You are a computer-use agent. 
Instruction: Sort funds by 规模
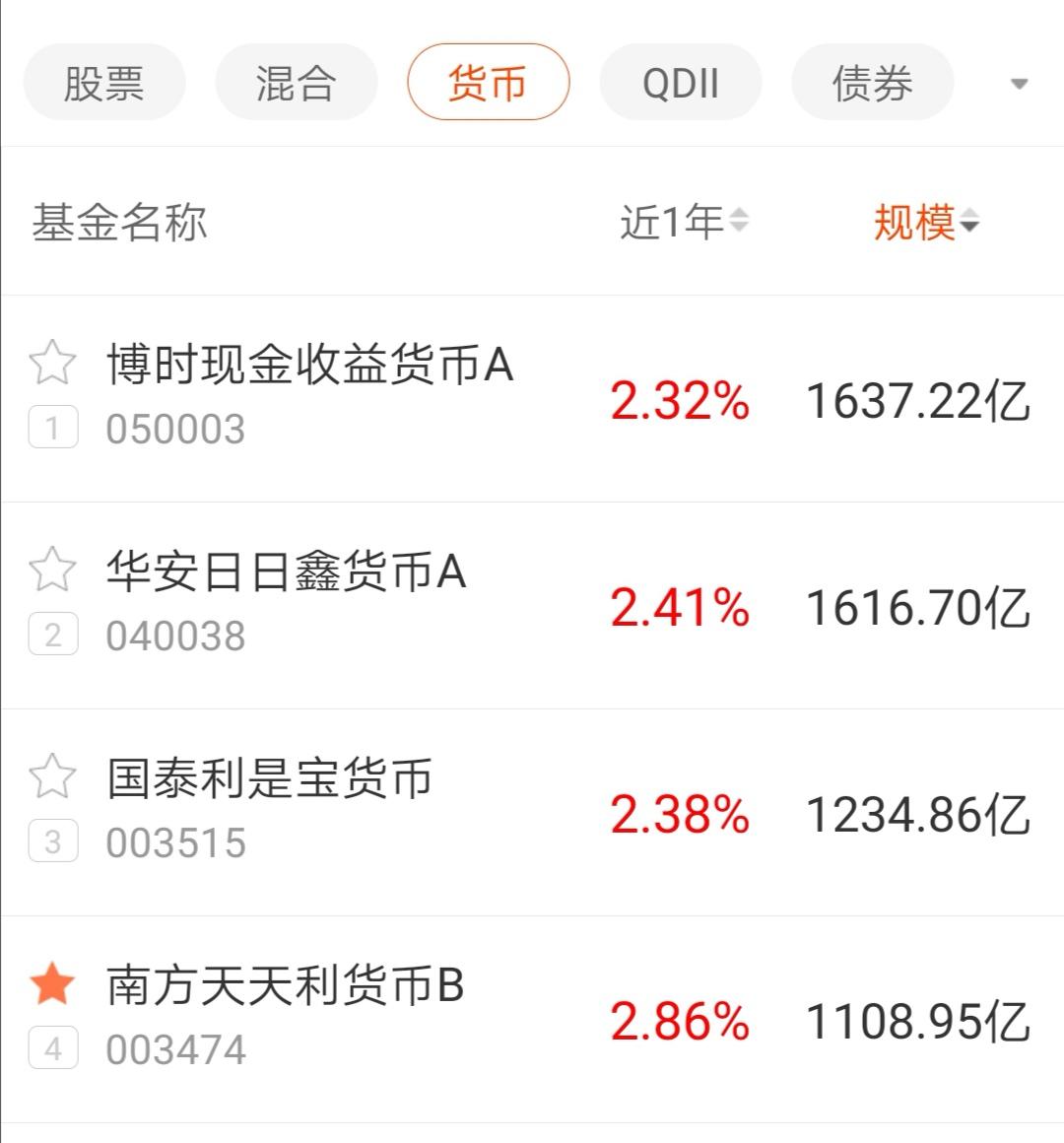[x=925, y=222]
